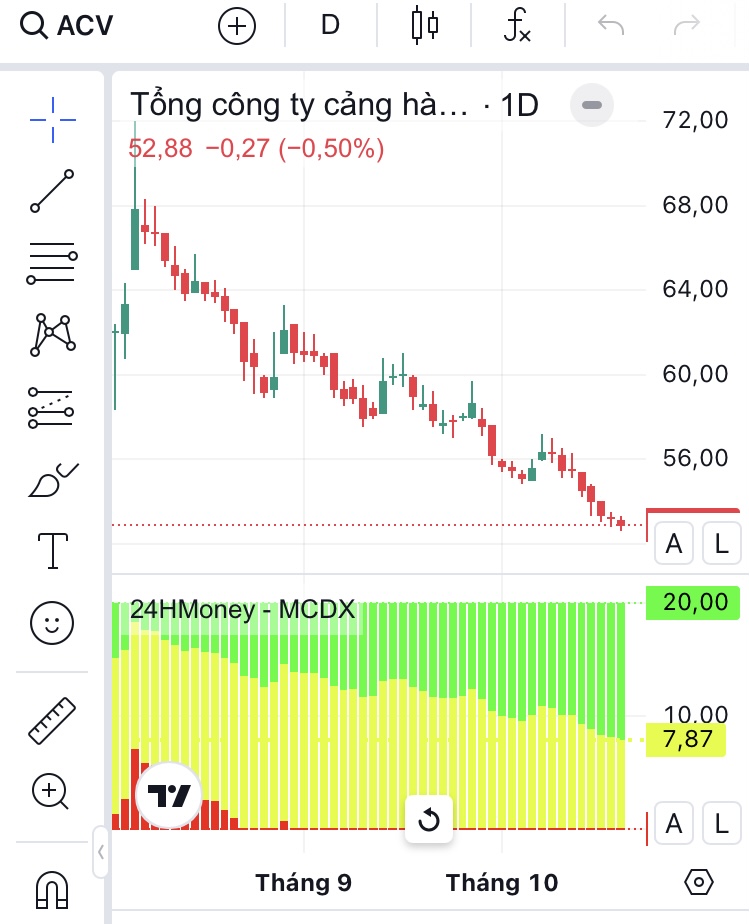This screenshot has height=924, width=749.
Task: Select the text annotation tool
Action: coord(52,551)
